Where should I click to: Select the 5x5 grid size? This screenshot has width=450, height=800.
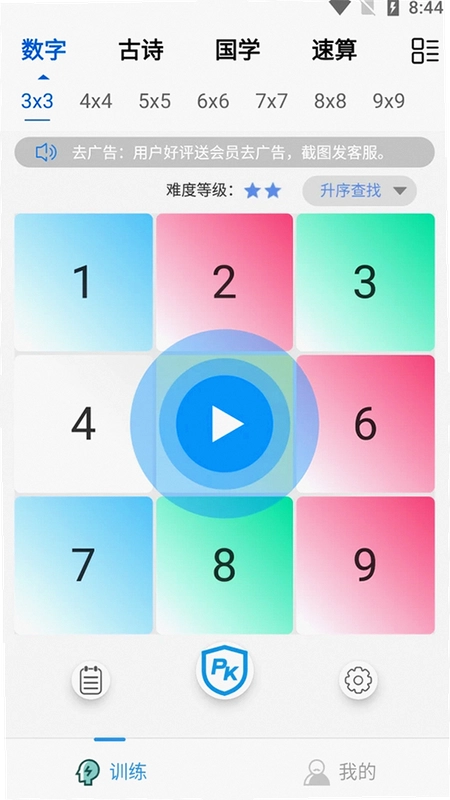pyautogui.click(x=155, y=101)
